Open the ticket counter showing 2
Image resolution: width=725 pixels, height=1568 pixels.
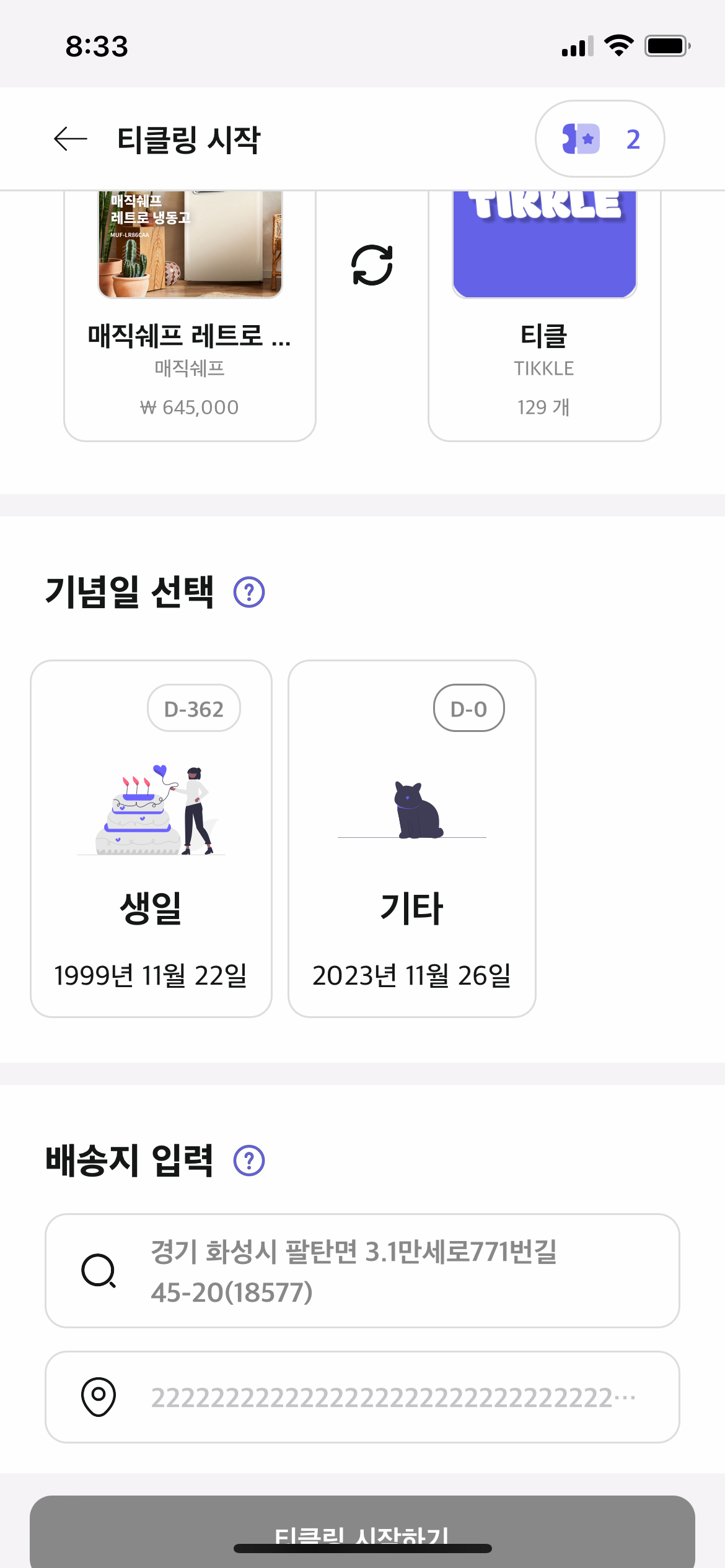[x=599, y=139]
